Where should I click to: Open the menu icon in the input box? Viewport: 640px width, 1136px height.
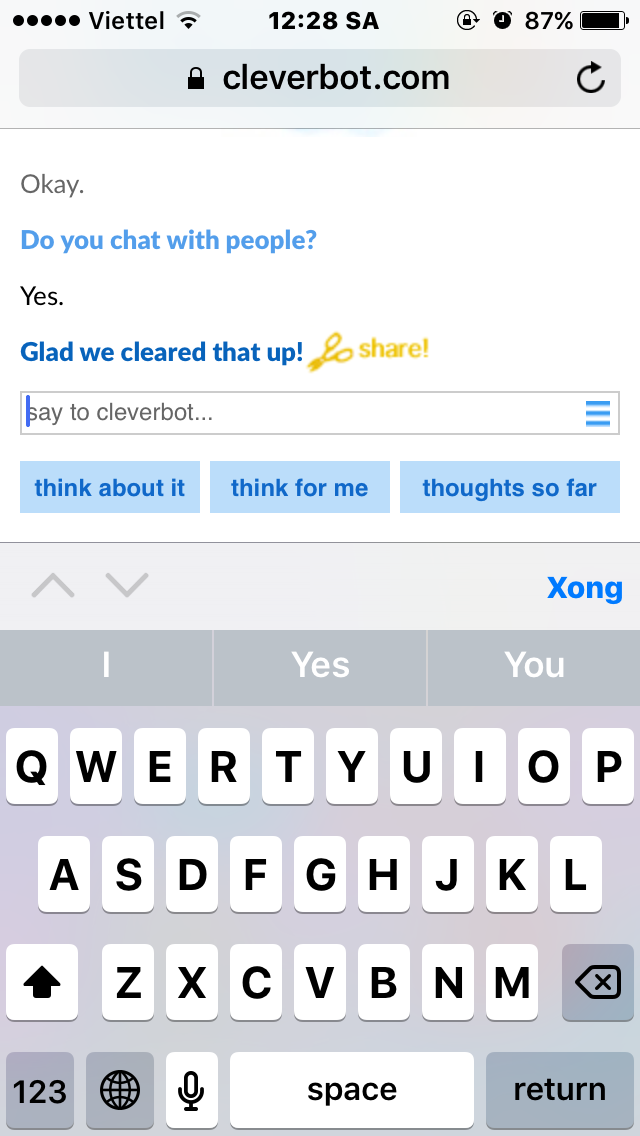tap(597, 413)
